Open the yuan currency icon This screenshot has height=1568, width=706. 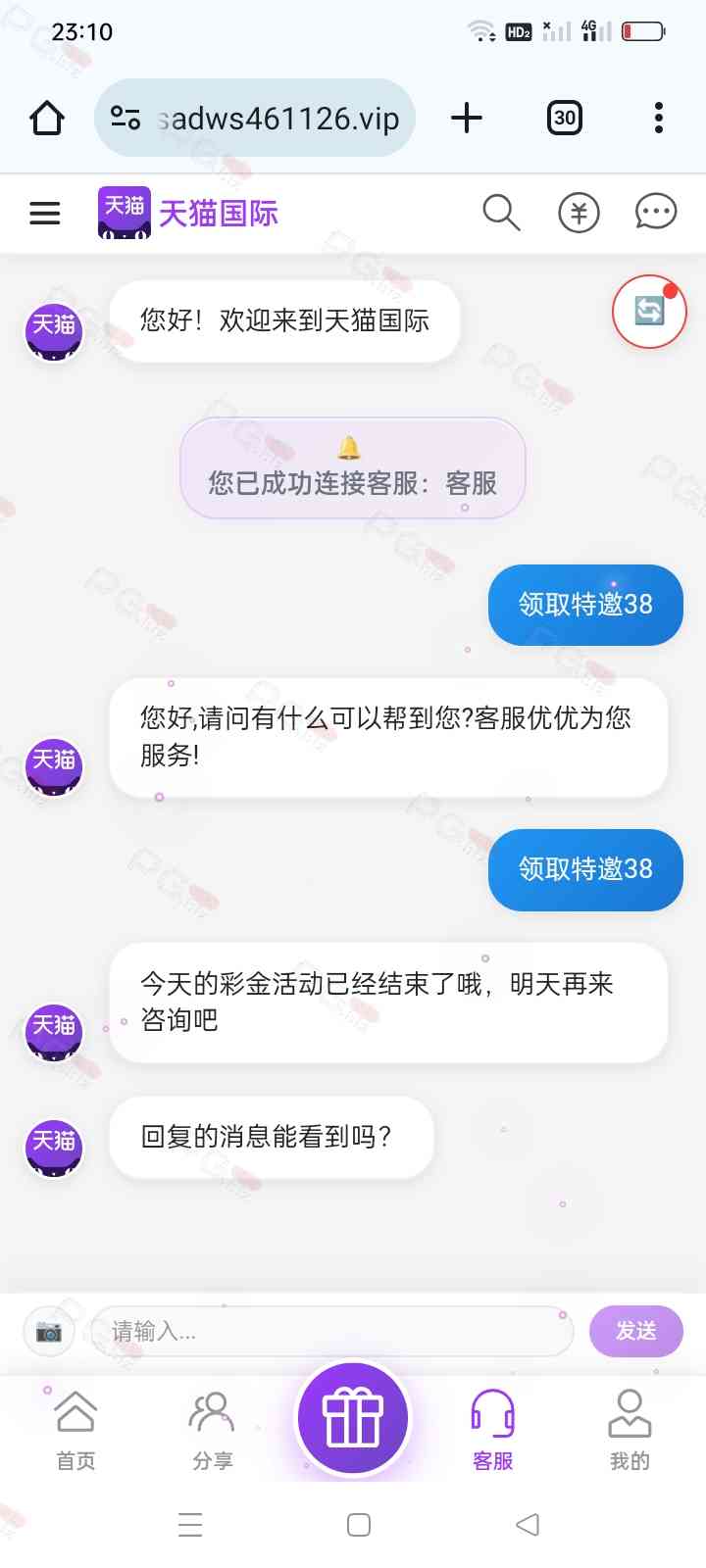pyautogui.click(x=579, y=212)
